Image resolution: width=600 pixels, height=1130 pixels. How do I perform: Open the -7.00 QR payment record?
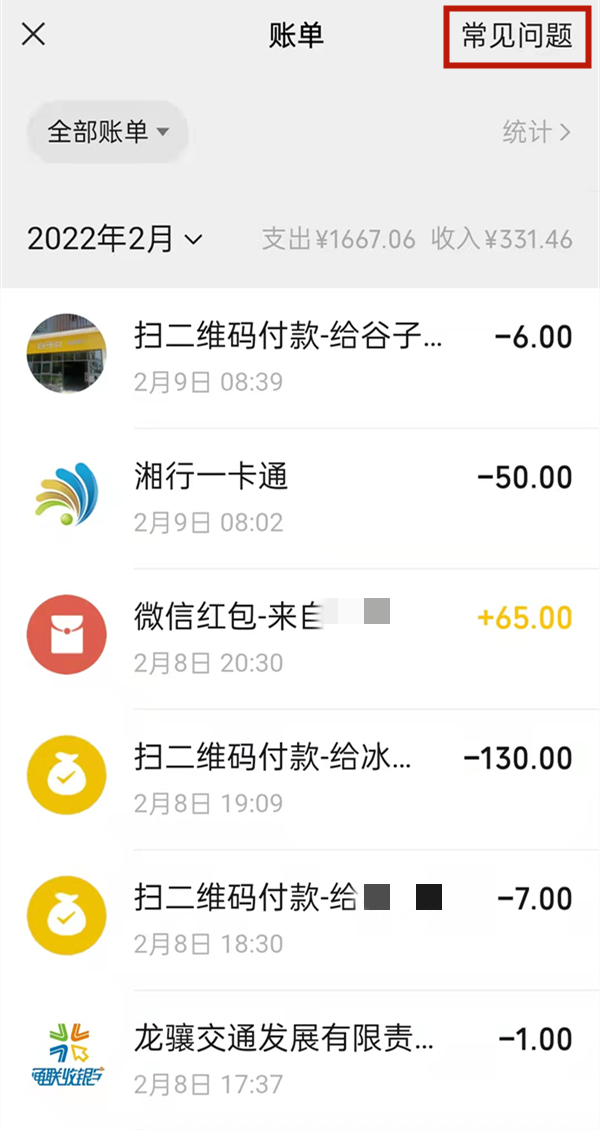tap(300, 918)
